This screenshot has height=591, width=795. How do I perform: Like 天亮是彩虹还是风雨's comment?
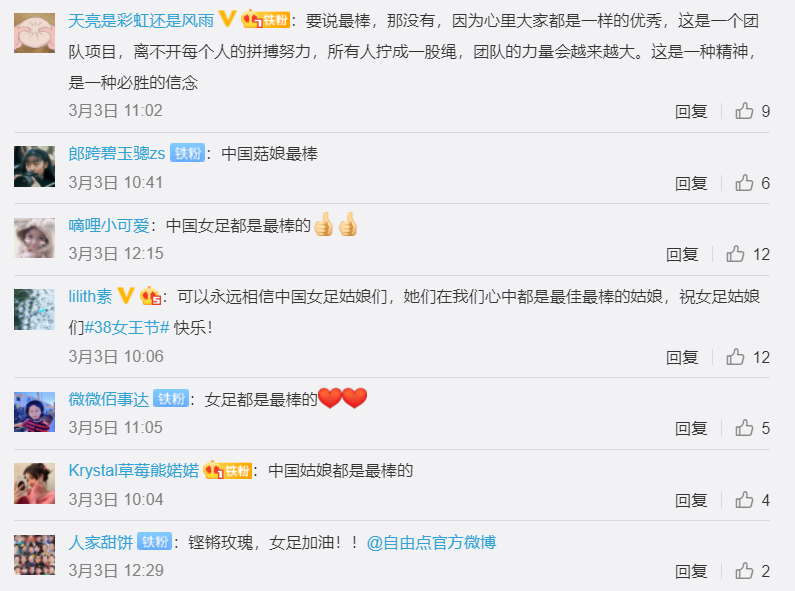click(x=744, y=111)
